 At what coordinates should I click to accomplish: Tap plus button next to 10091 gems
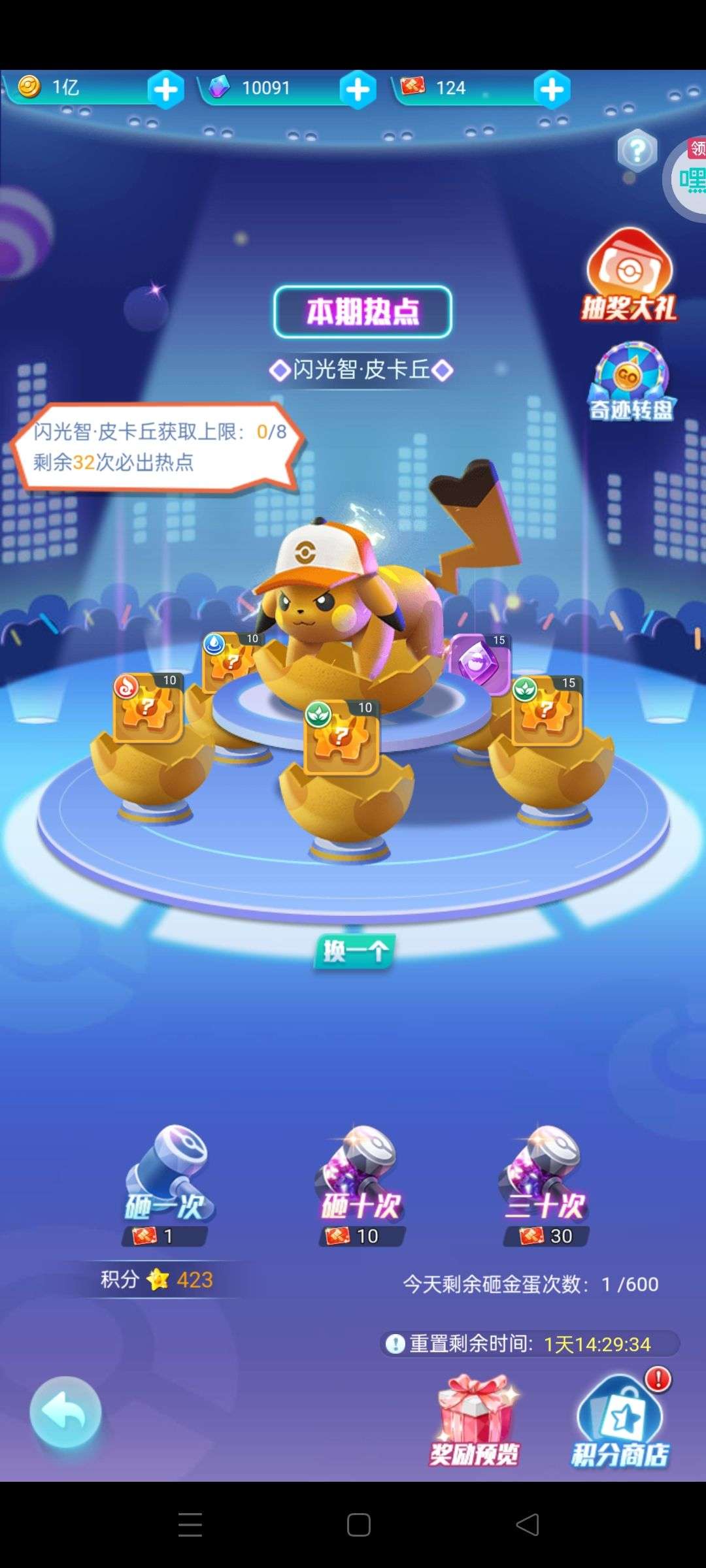[358, 90]
